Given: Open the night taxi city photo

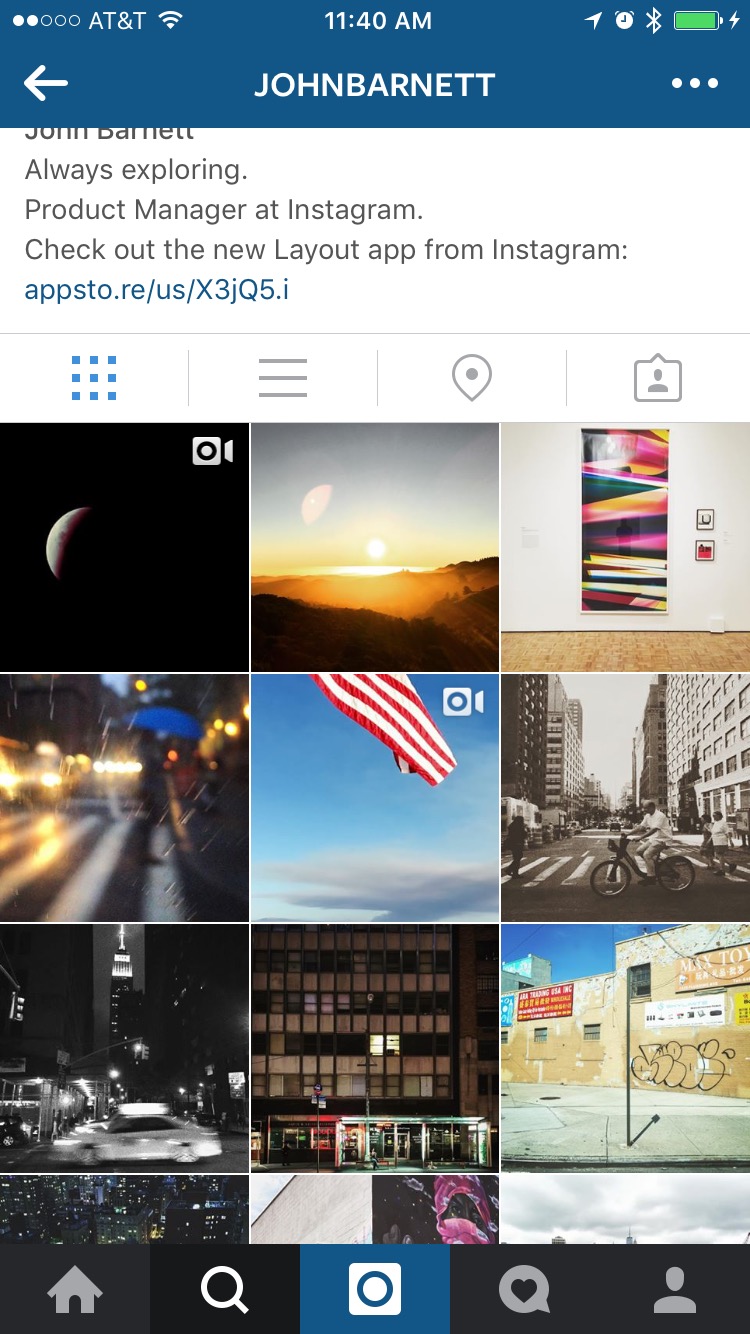Looking at the screenshot, I should [124, 1048].
